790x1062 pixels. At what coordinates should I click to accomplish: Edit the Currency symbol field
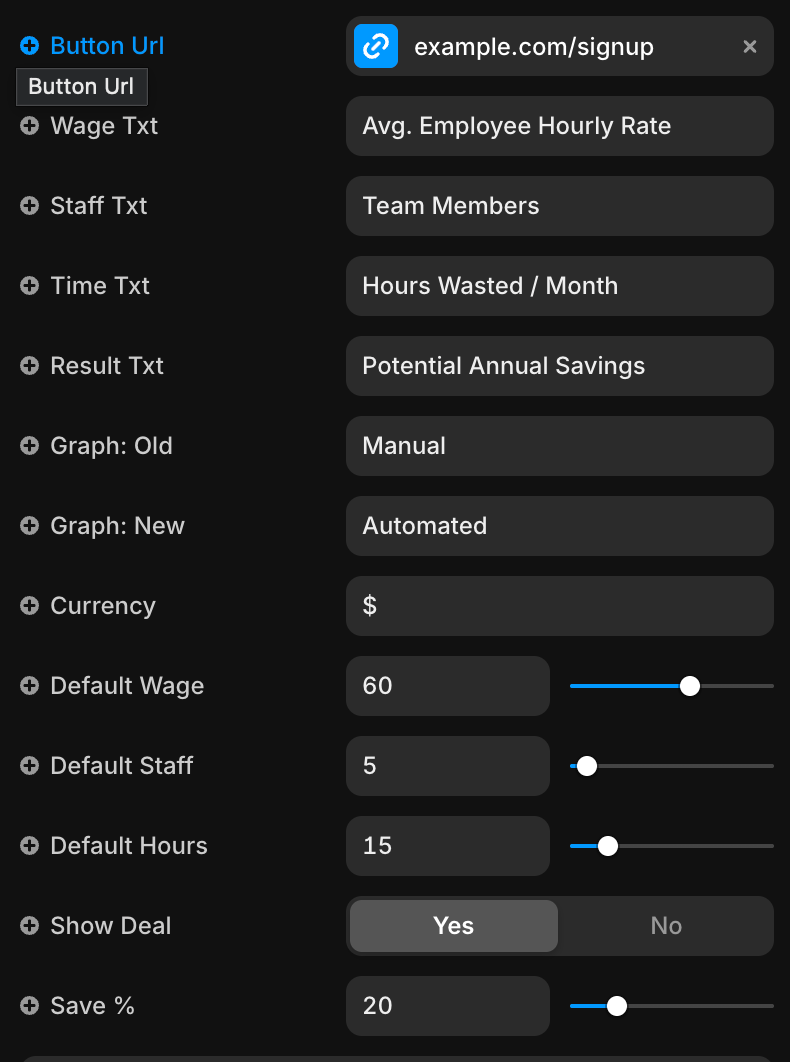tap(559, 606)
